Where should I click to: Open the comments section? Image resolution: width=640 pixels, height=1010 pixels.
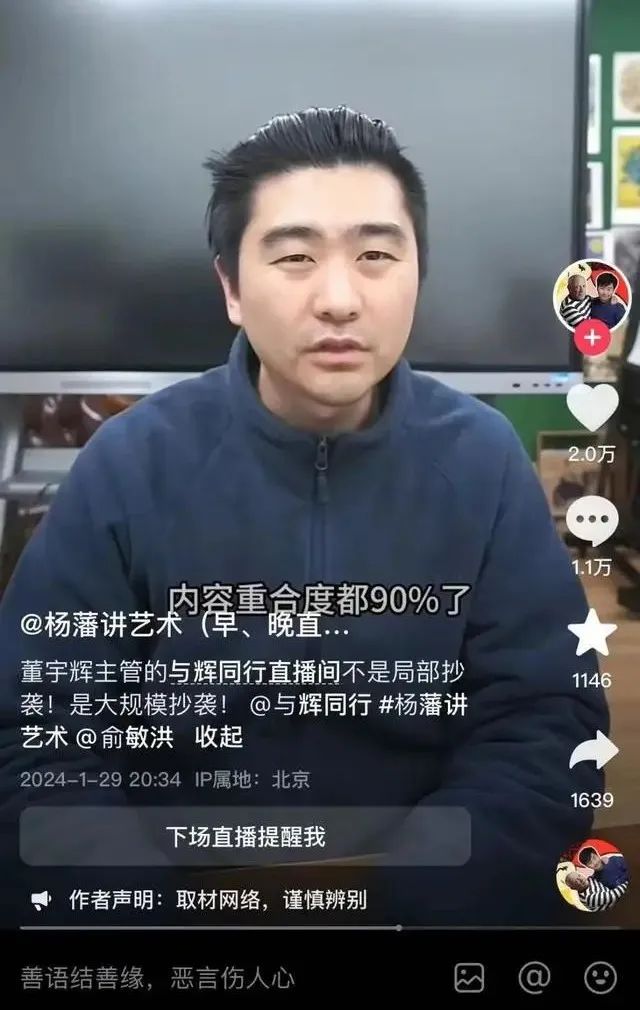pyautogui.click(x=592, y=521)
